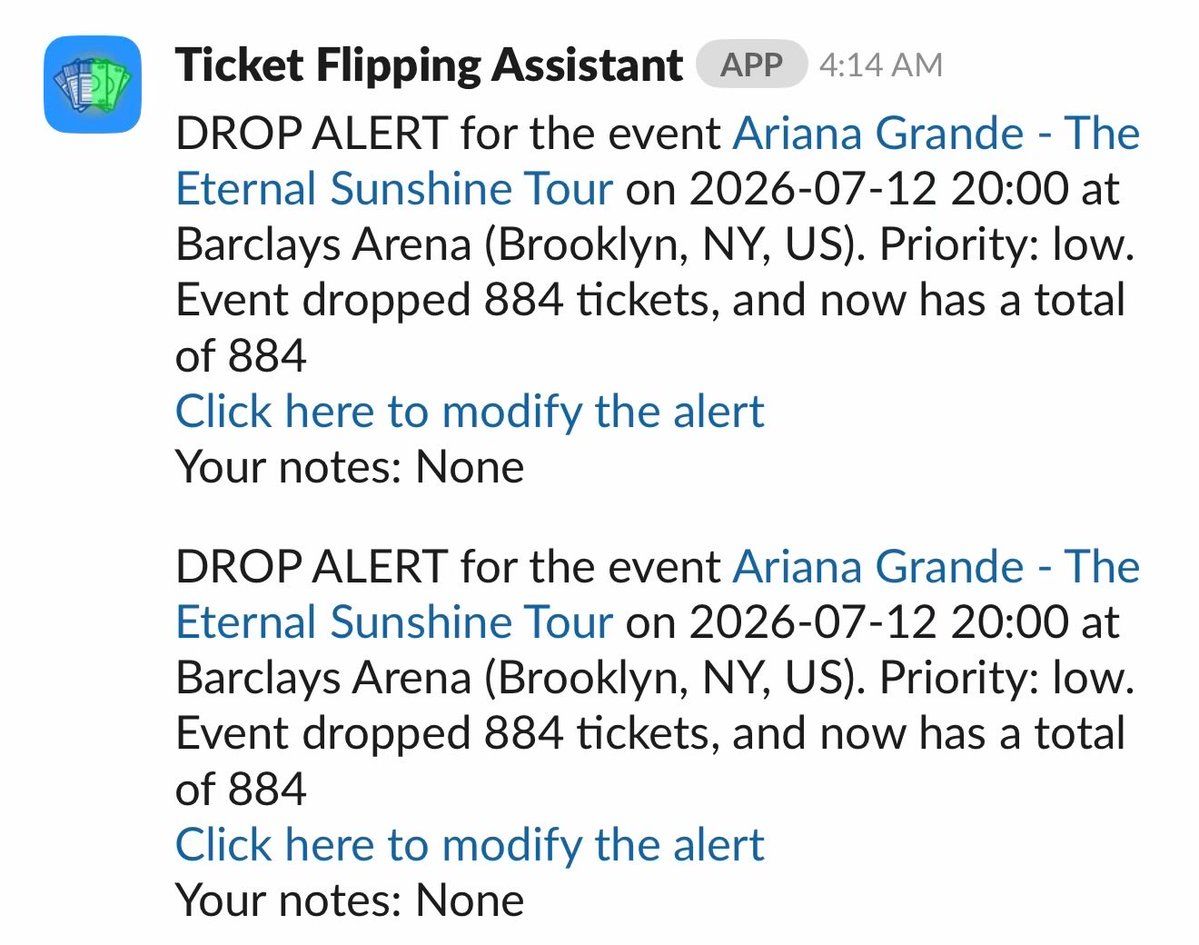View the Ticket Flipping Assistant sender name profile
Viewport: 1199px width, 945px height.
428,66
